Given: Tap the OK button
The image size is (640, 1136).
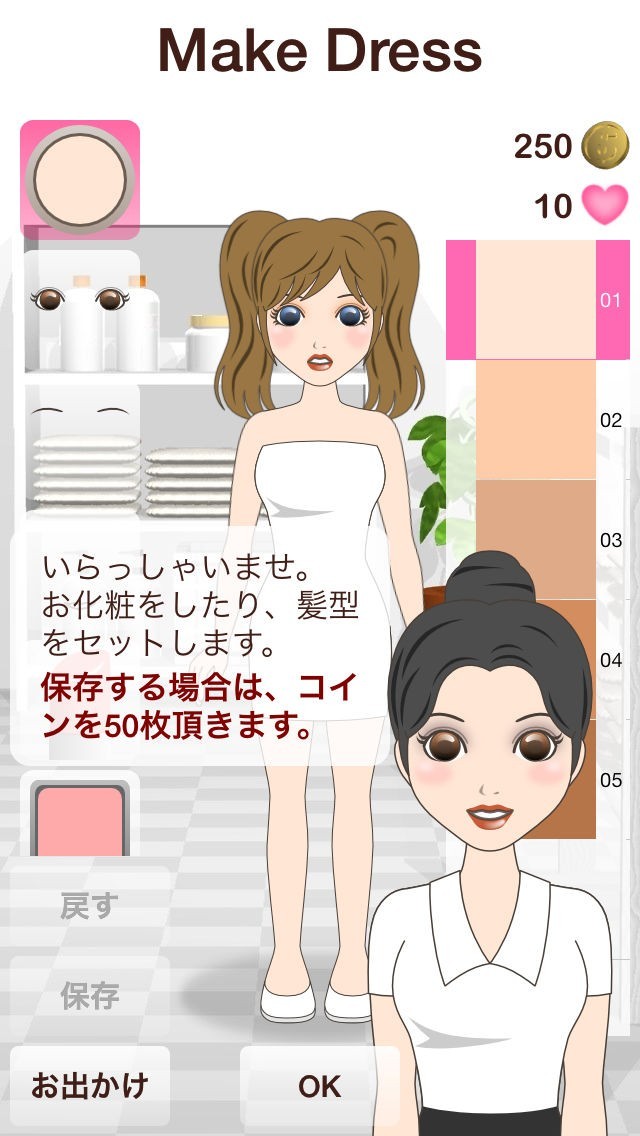Looking at the screenshot, I should (320, 1086).
